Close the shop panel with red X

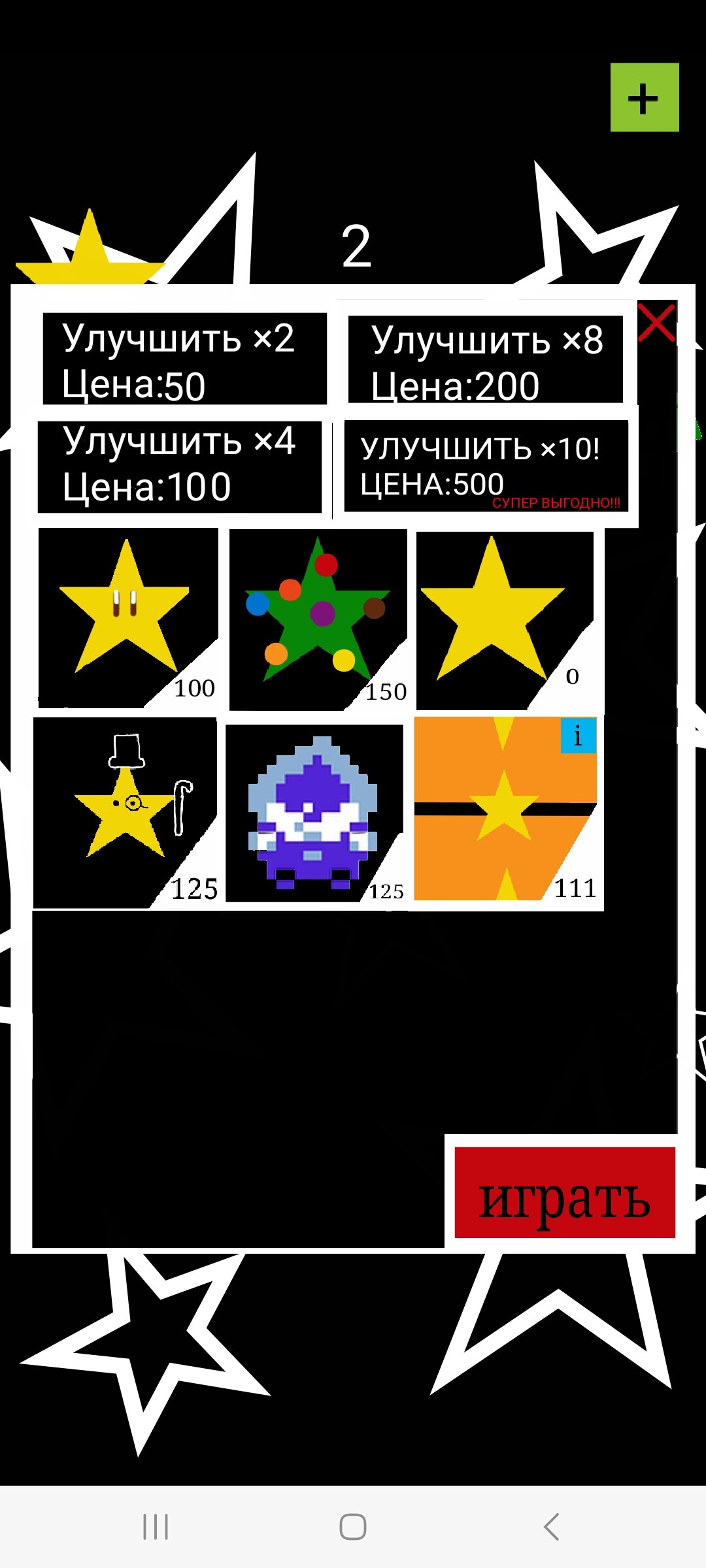[x=656, y=322]
